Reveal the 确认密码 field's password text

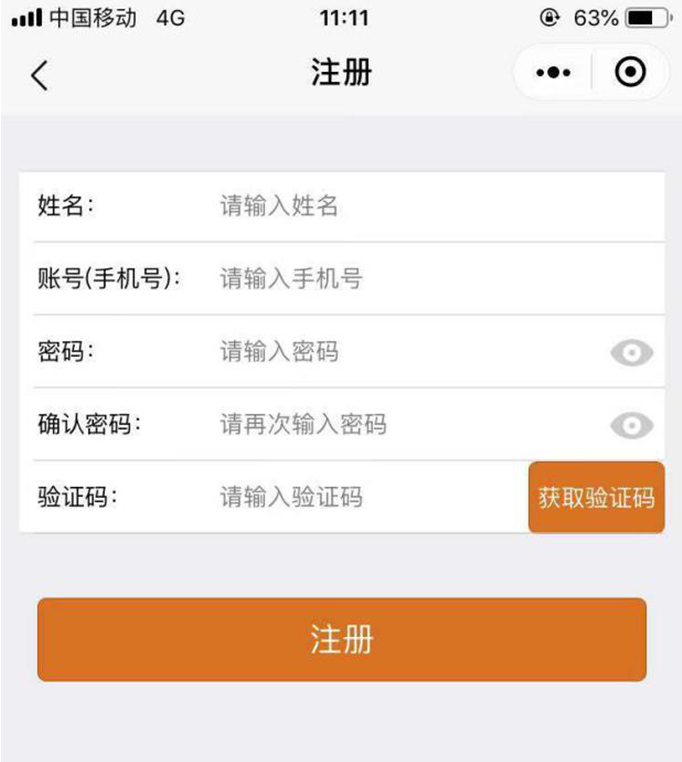tap(632, 426)
